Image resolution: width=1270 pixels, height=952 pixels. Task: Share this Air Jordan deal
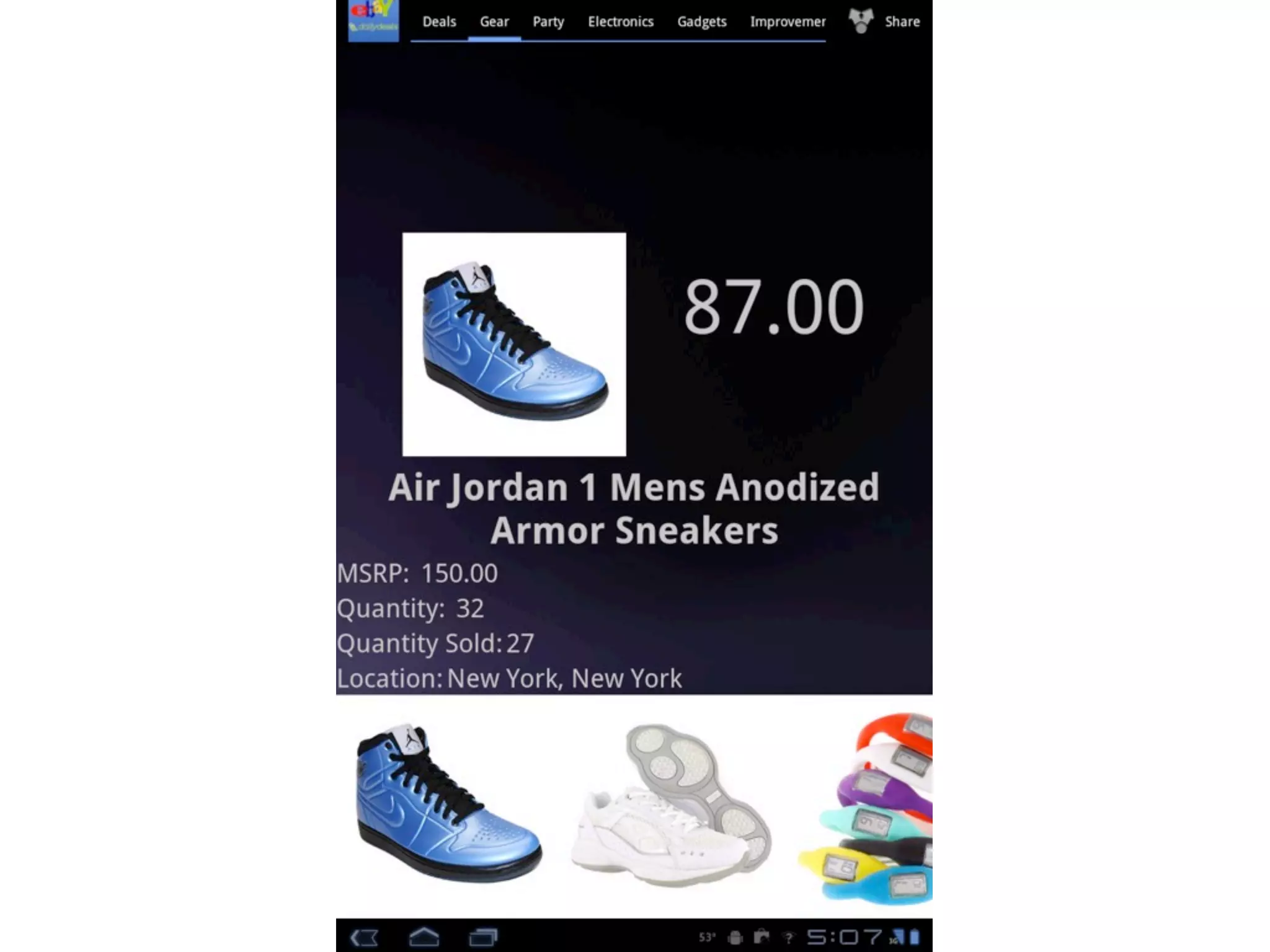(885, 22)
